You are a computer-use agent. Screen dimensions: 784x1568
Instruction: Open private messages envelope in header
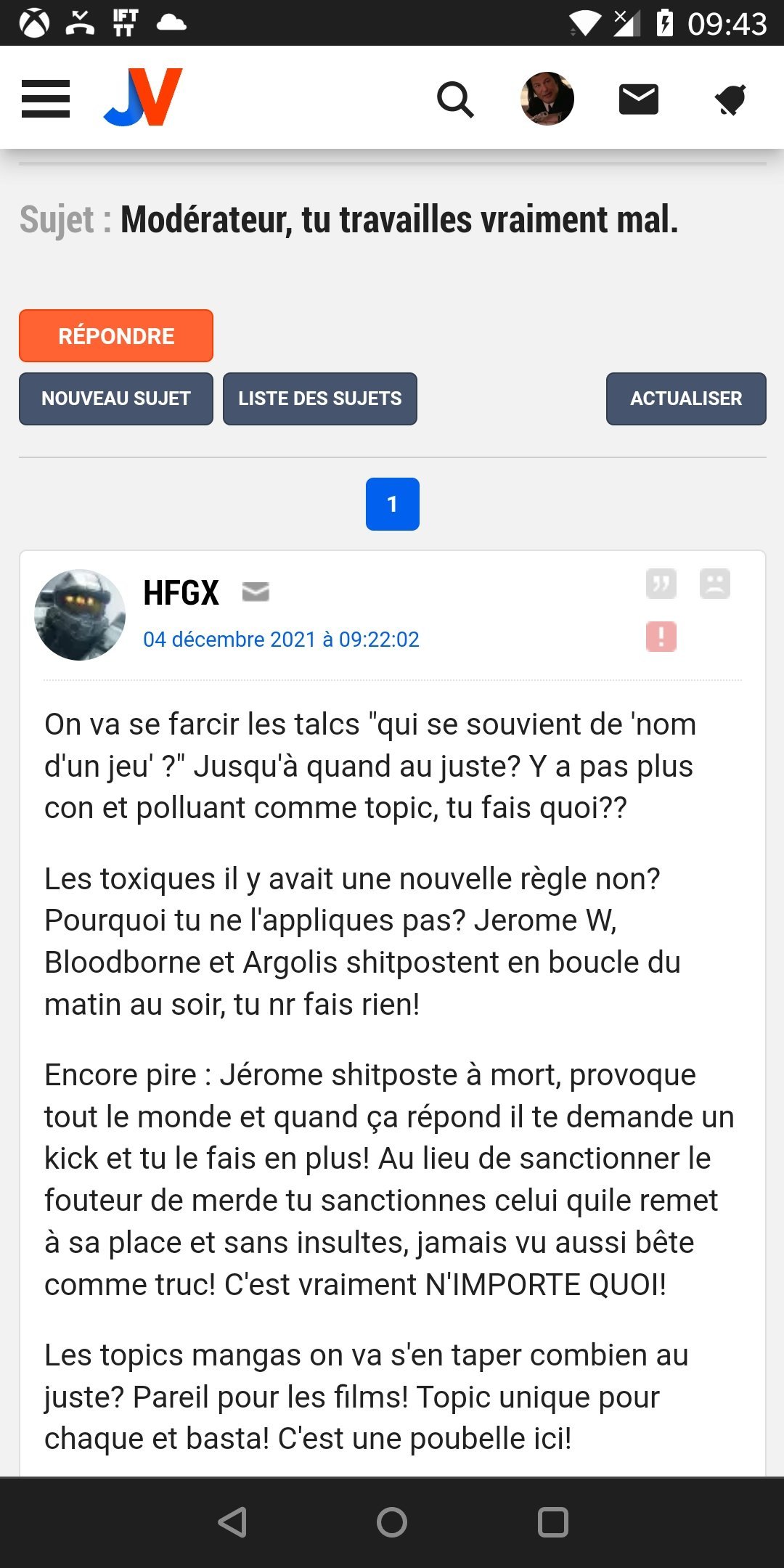(x=638, y=99)
